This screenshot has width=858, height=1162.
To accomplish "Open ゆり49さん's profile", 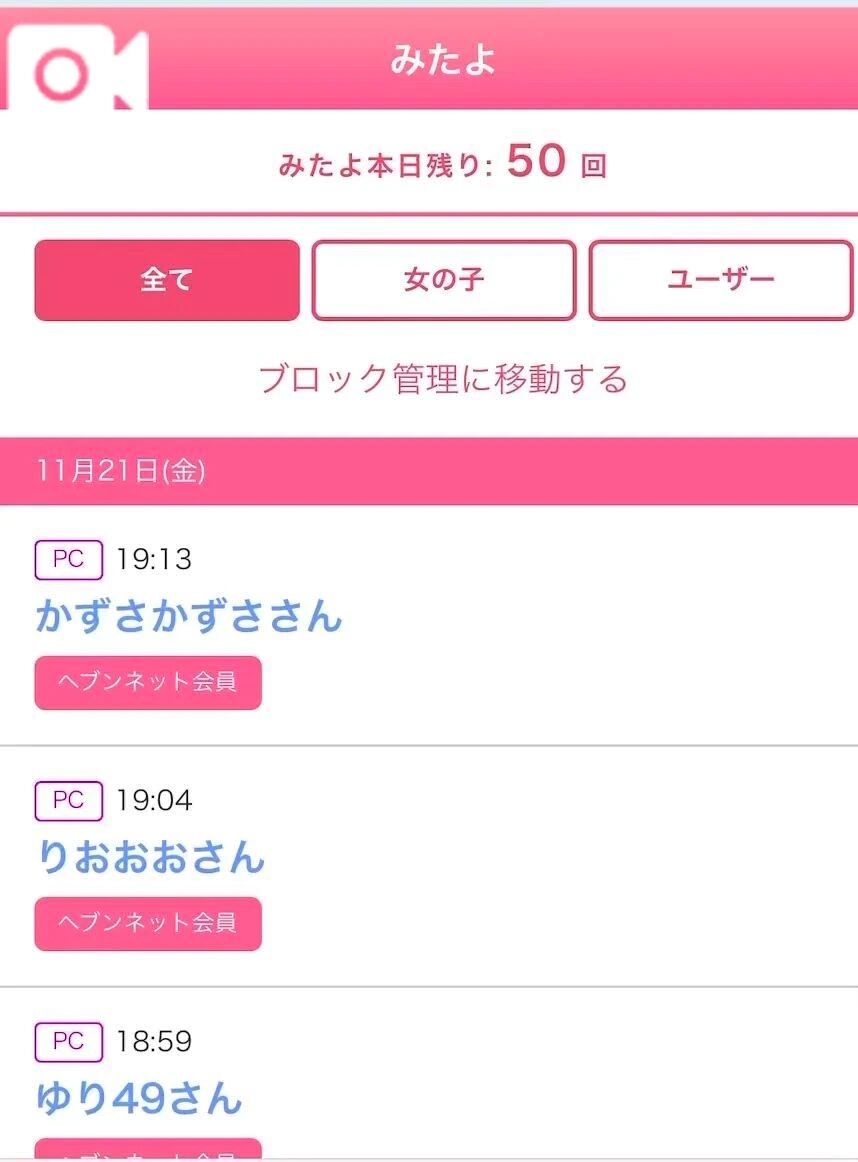I will (x=137, y=1098).
